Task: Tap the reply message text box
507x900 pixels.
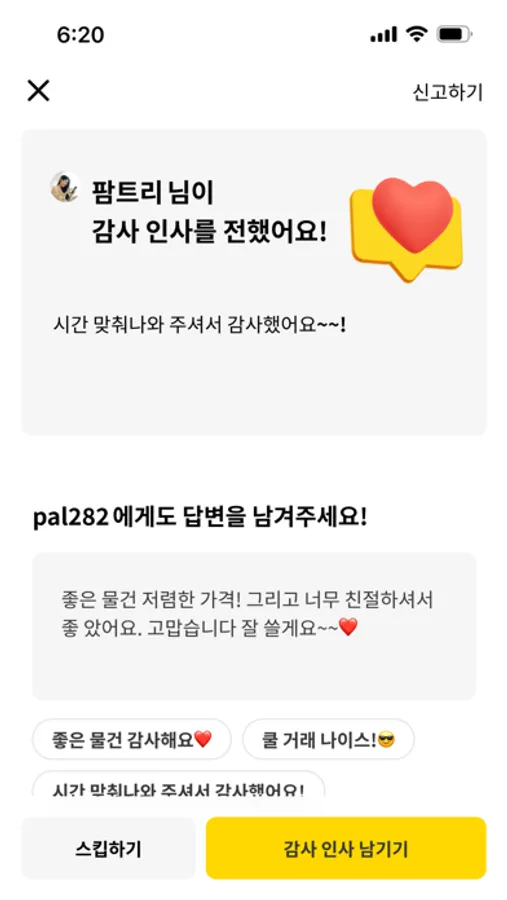Action: (254, 626)
